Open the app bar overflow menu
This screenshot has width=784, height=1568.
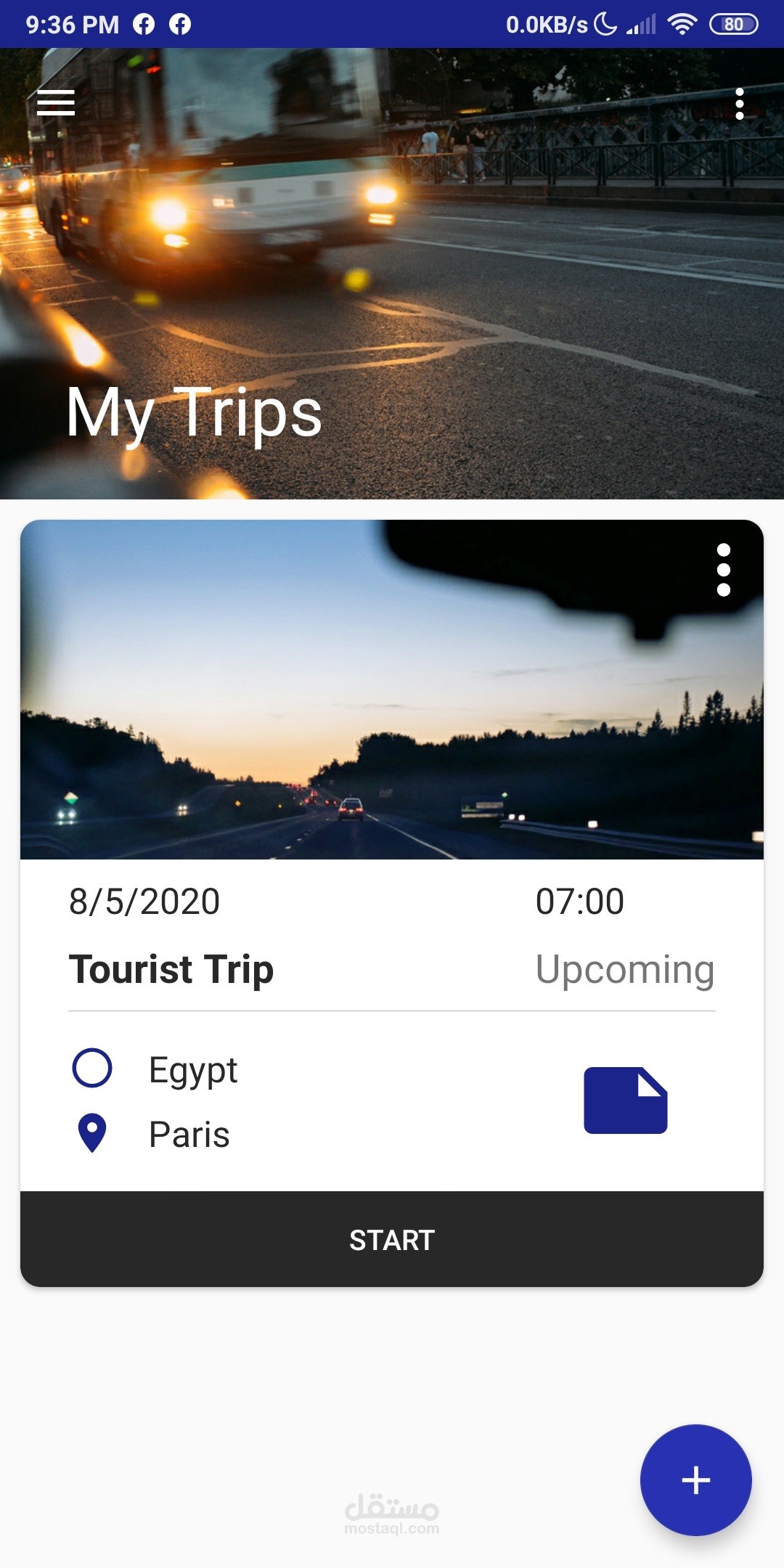pyautogui.click(x=739, y=104)
